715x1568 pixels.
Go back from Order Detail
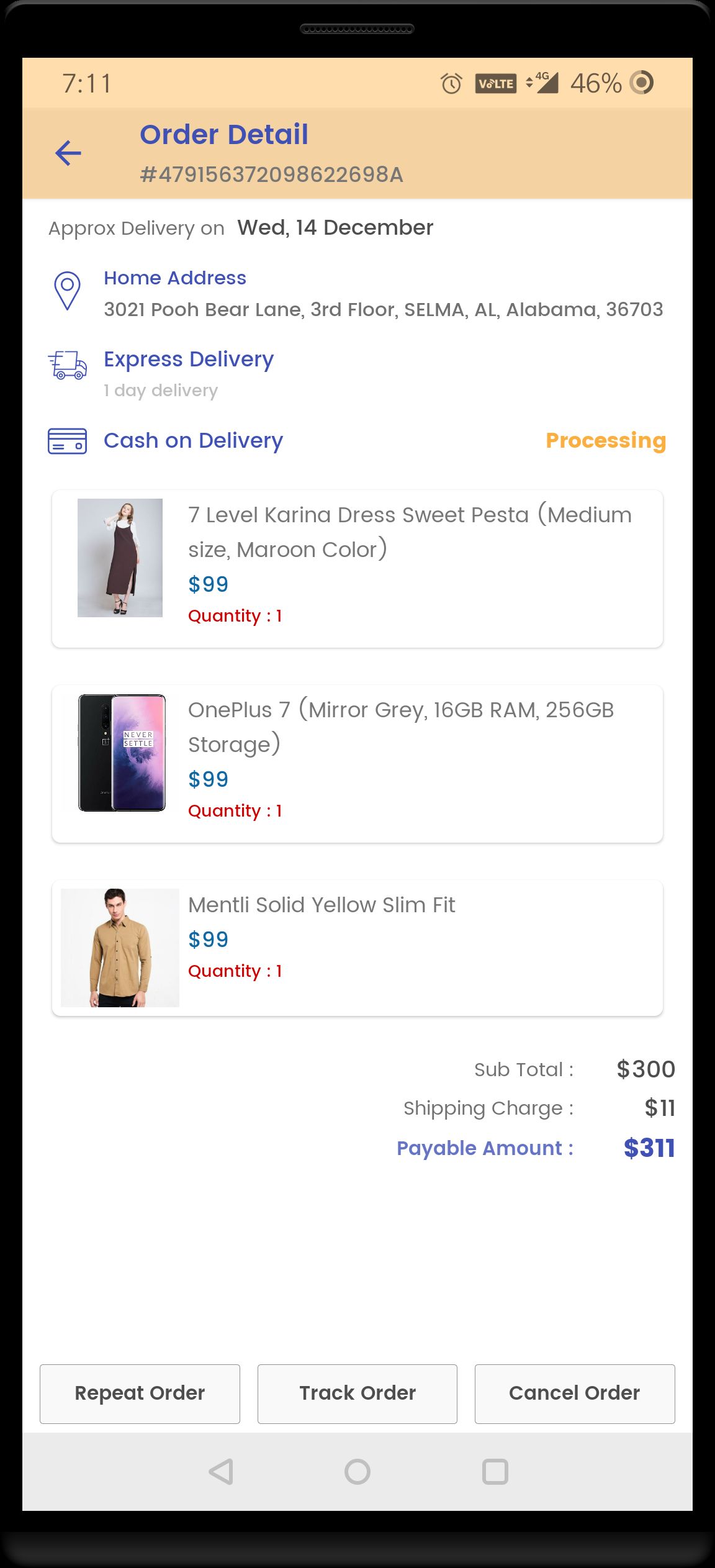[x=68, y=153]
